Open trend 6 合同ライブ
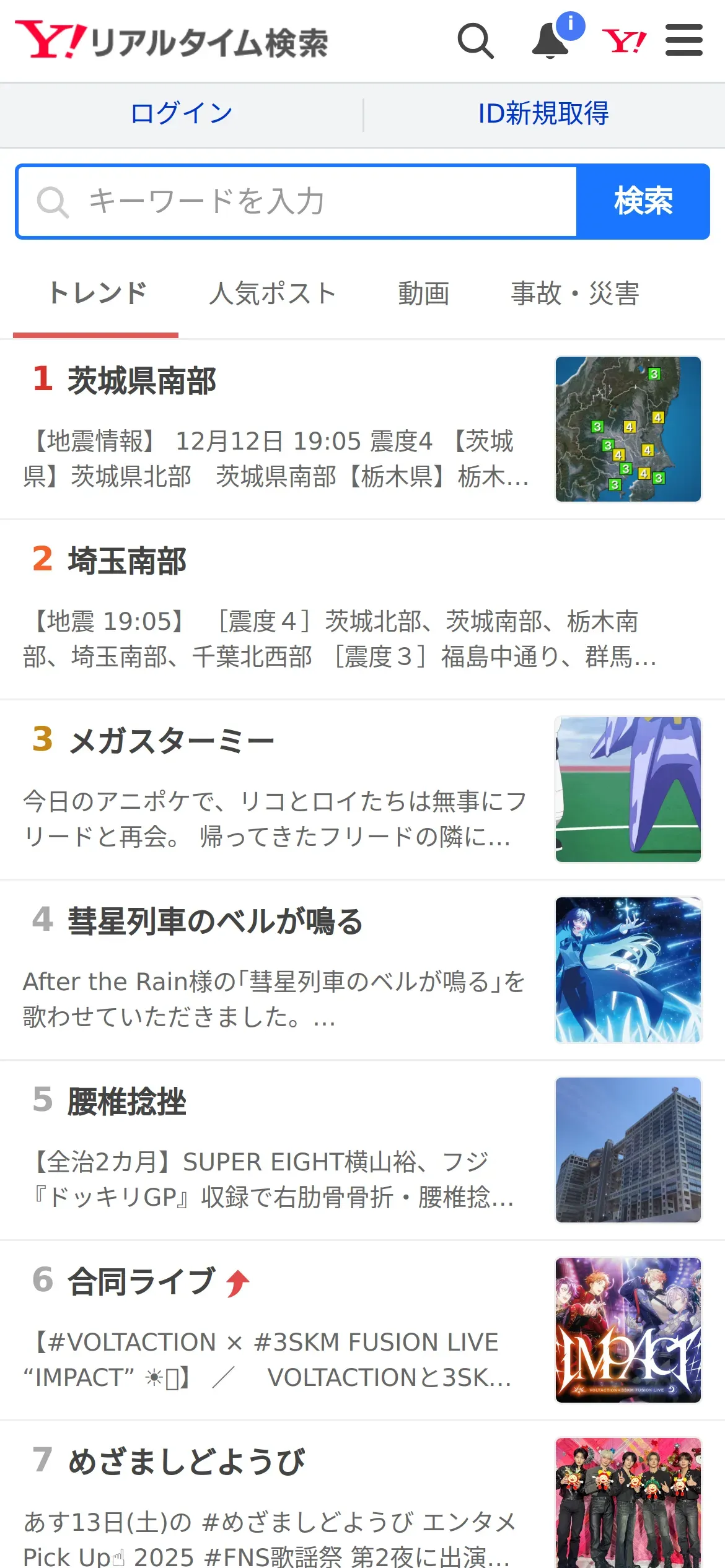 142,1282
